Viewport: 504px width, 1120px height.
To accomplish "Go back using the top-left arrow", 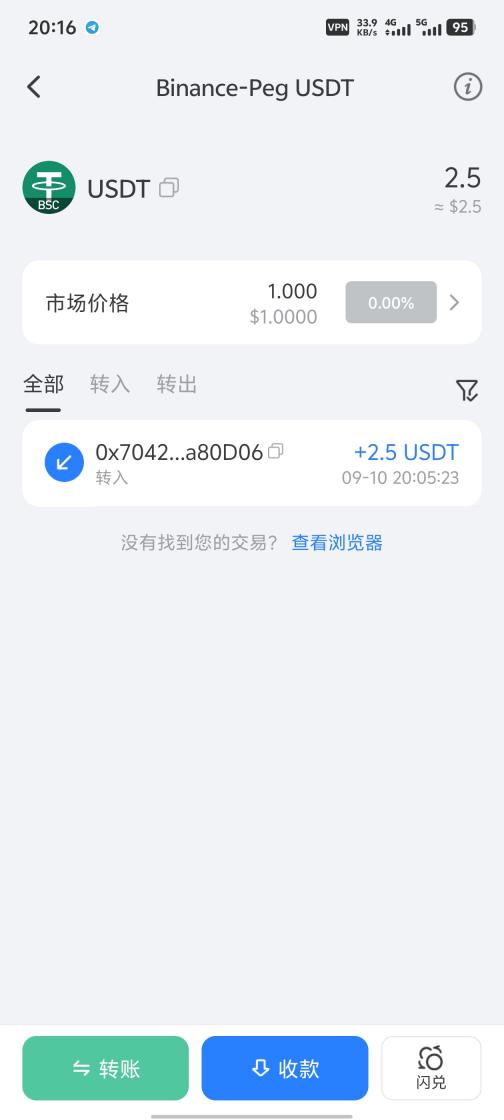I will (34, 87).
